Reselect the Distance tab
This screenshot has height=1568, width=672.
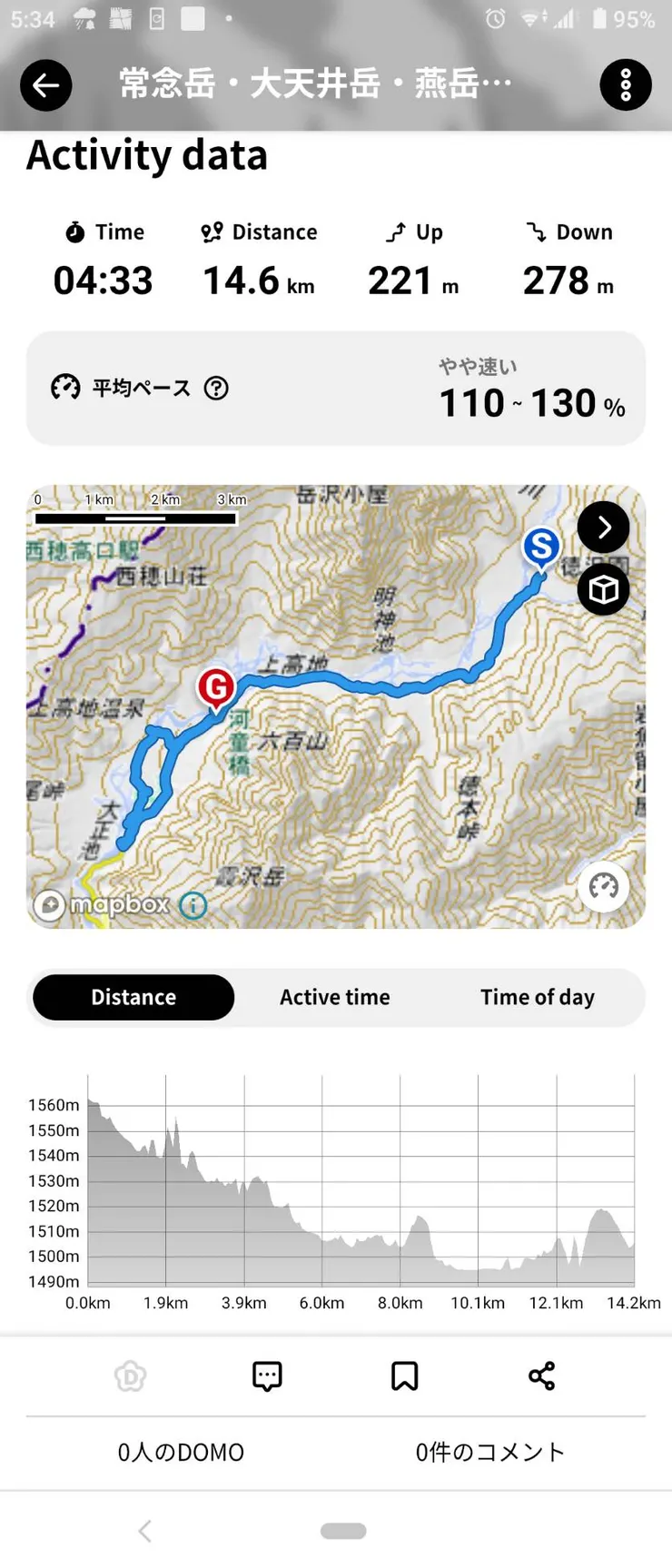pyautogui.click(x=133, y=997)
